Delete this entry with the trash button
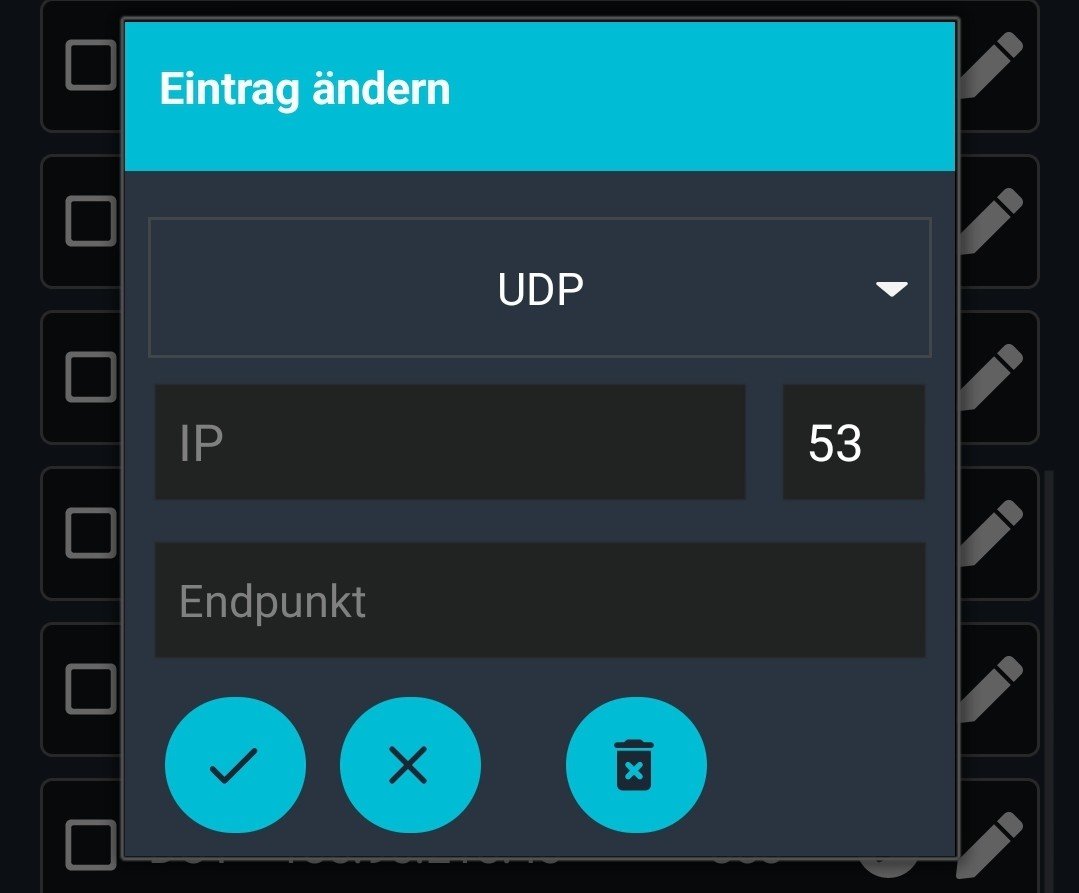Image resolution: width=1079 pixels, height=893 pixels. (636, 766)
